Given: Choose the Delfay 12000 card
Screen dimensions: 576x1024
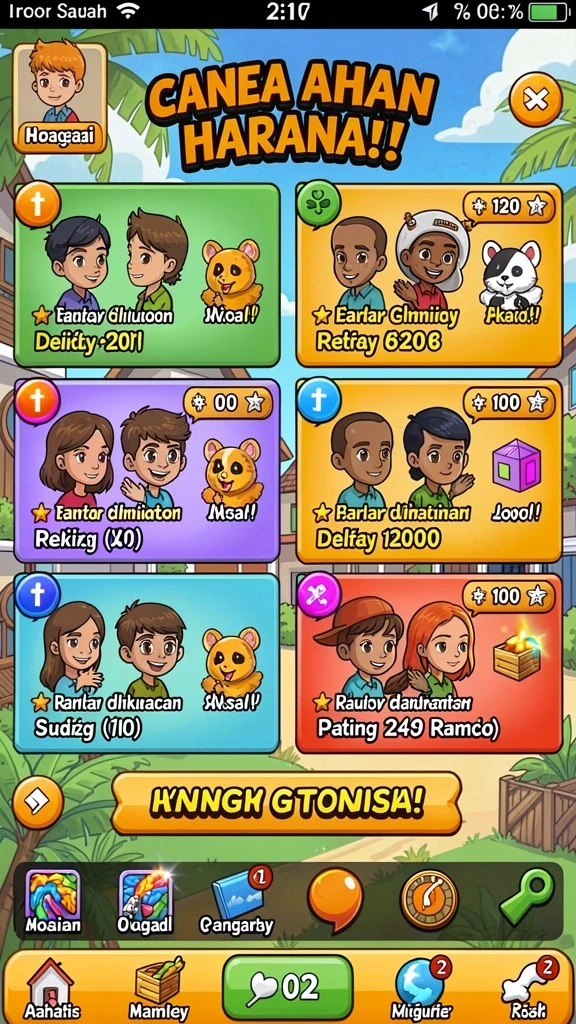Looking at the screenshot, I should click(x=429, y=470).
